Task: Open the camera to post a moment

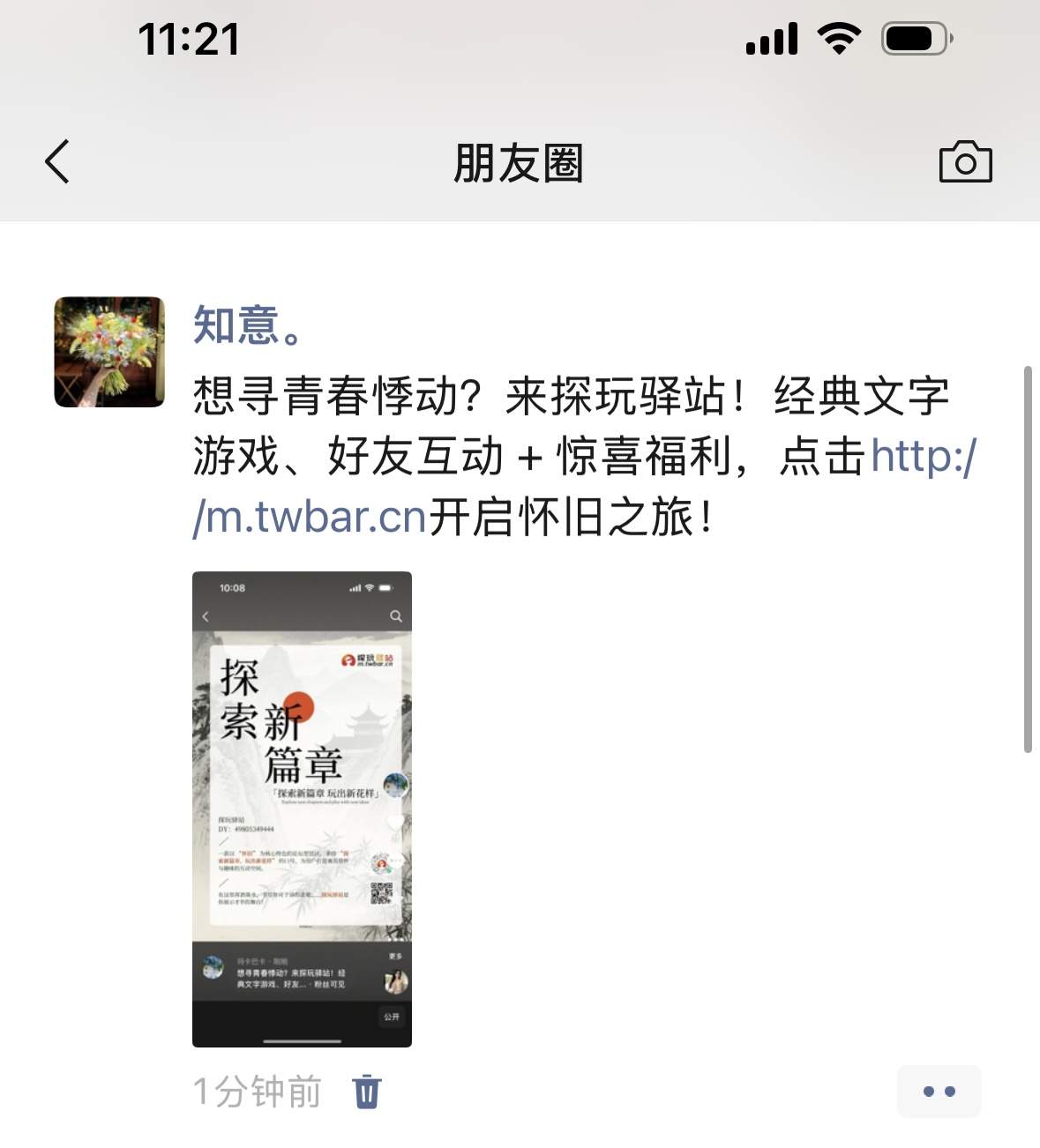Action: (965, 162)
